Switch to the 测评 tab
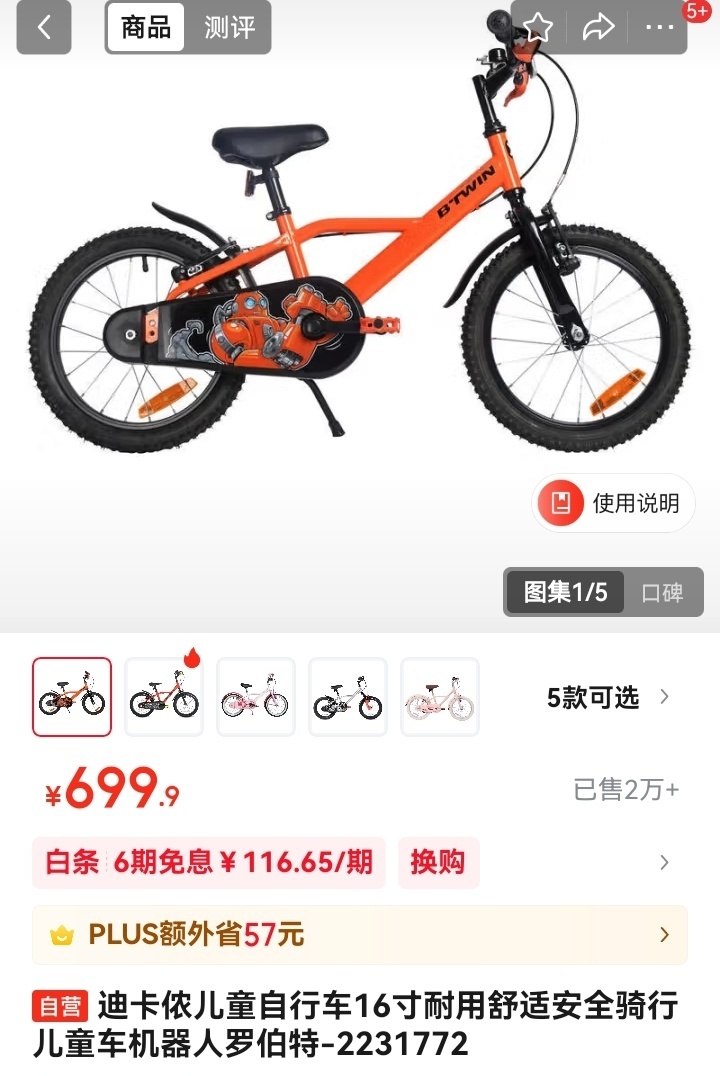This screenshot has height=1076, width=720. (x=229, y=27)
